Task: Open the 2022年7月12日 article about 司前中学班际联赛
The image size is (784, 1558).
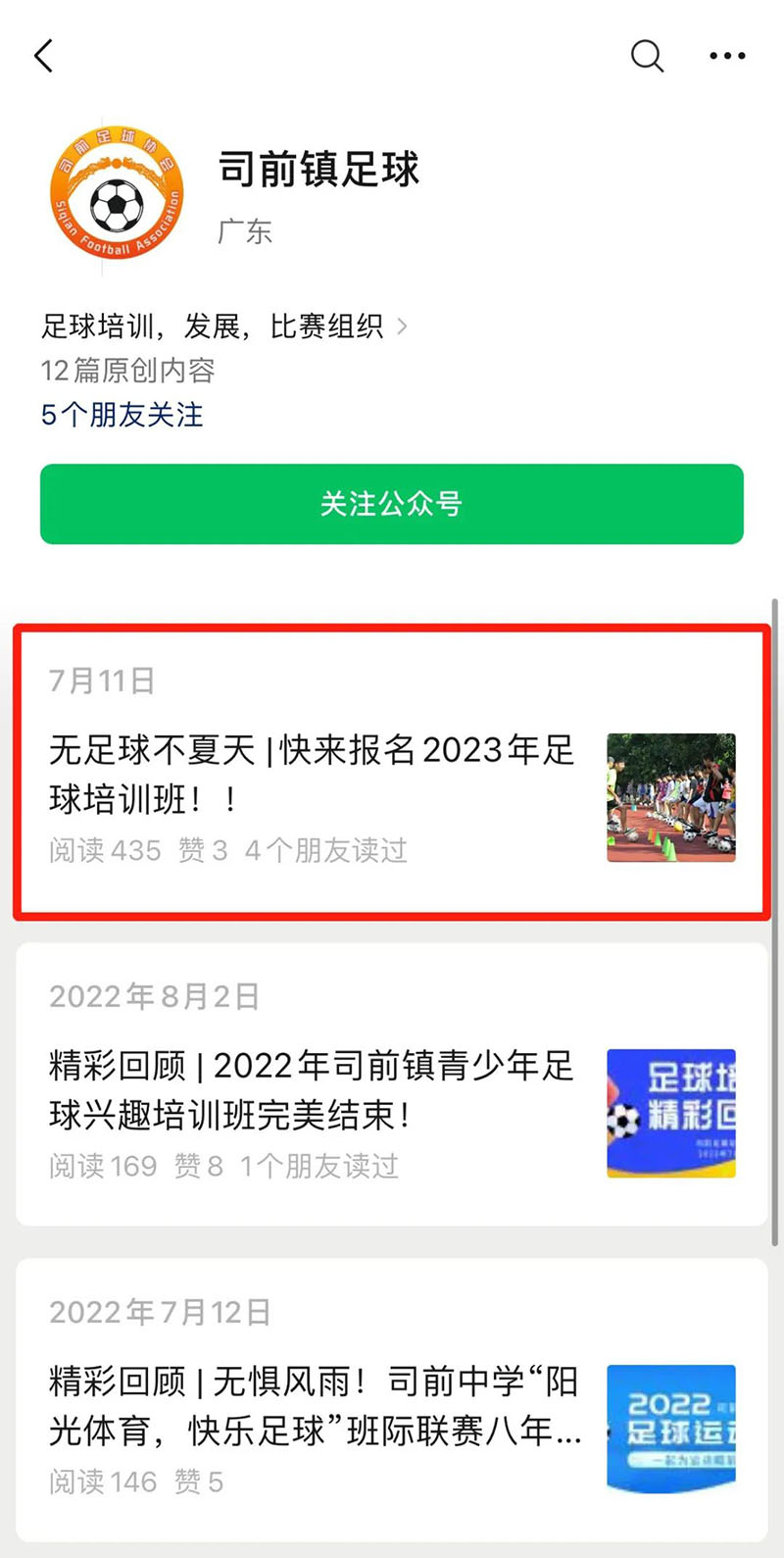Action: pos(314,1407)
